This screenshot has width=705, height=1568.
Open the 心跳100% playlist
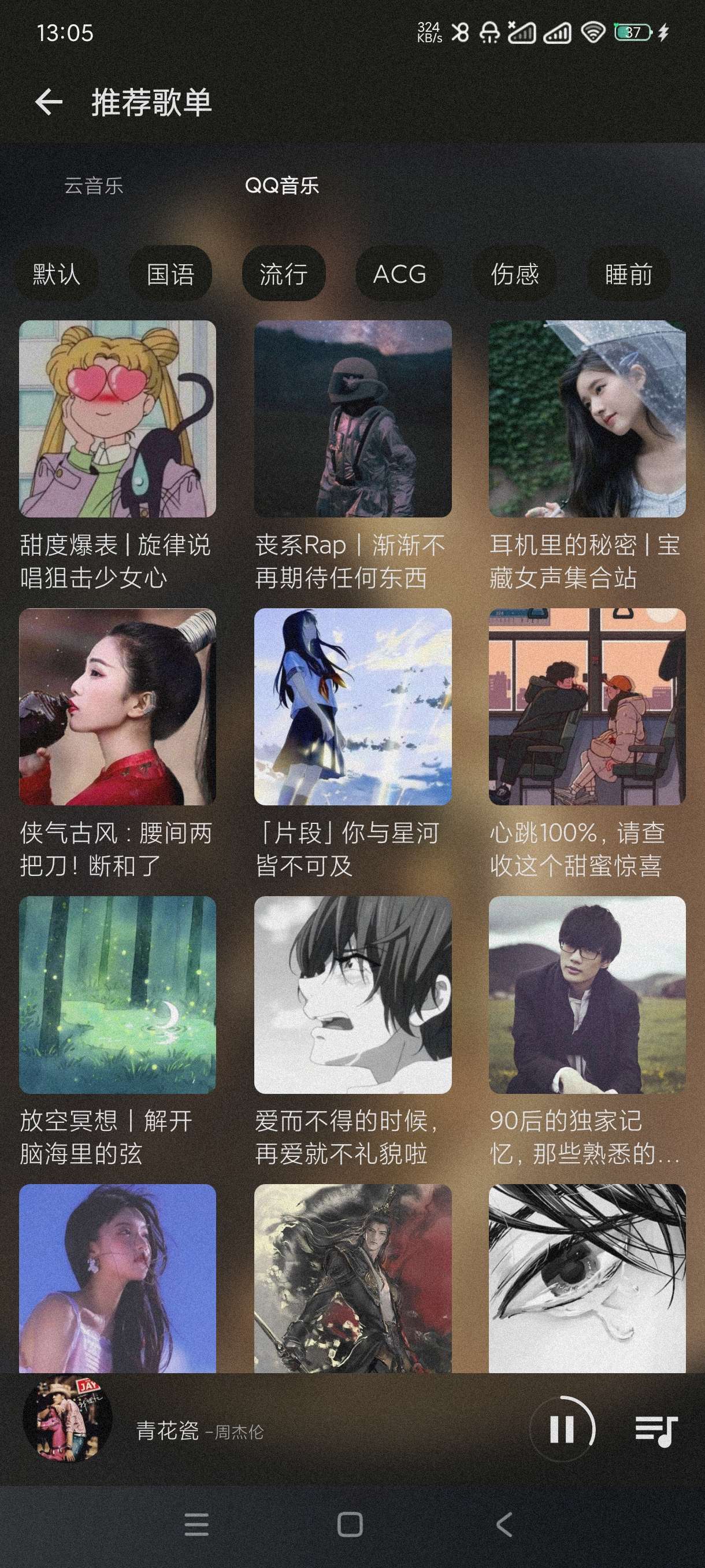click(587, 707)
